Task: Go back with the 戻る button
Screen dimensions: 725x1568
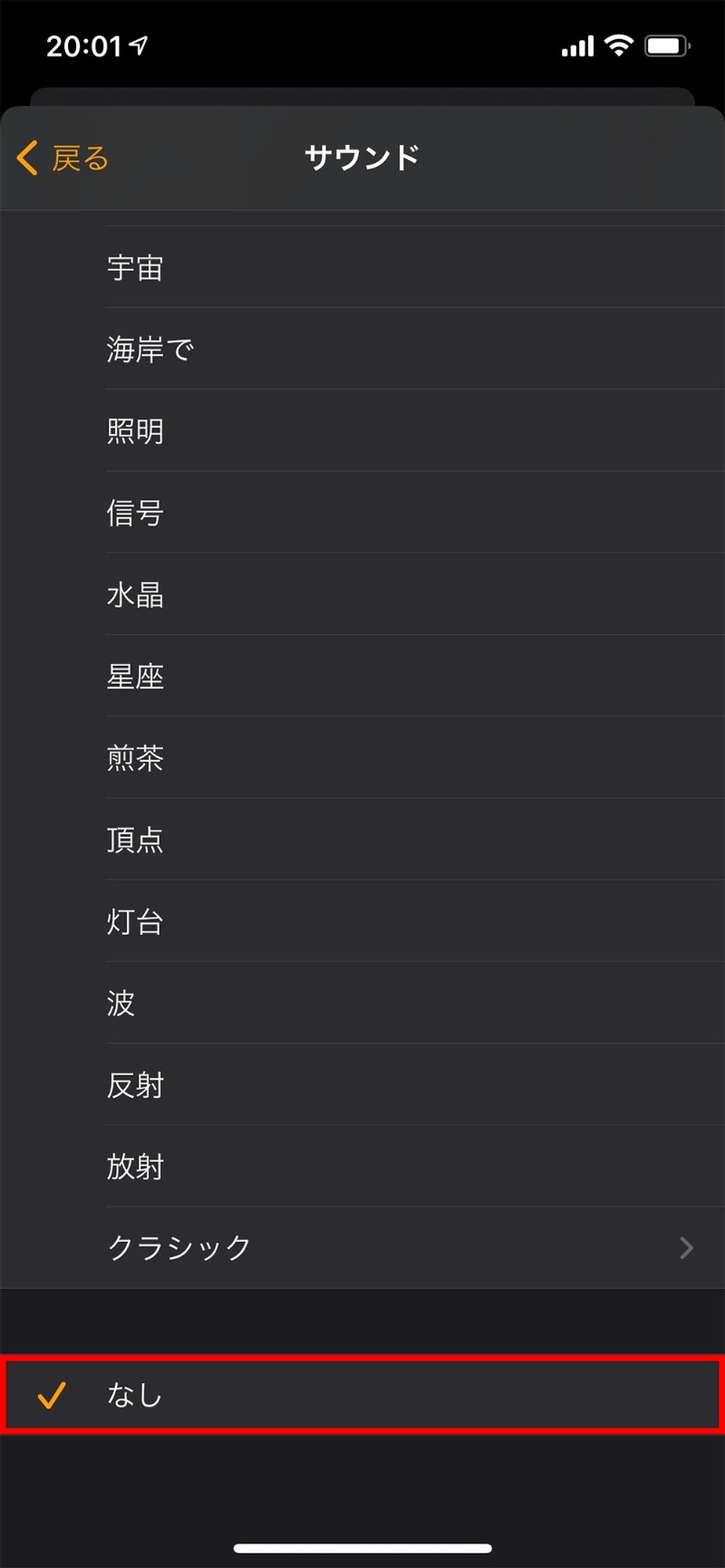Action: pyautogui.click(x=63, y=159)
